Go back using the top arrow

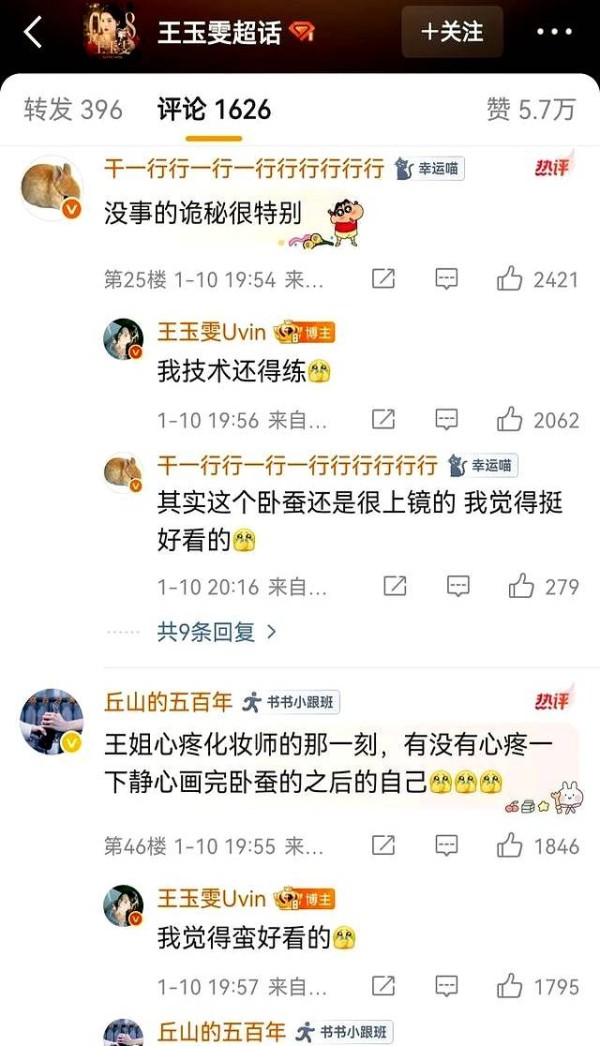tap(33, 32)
